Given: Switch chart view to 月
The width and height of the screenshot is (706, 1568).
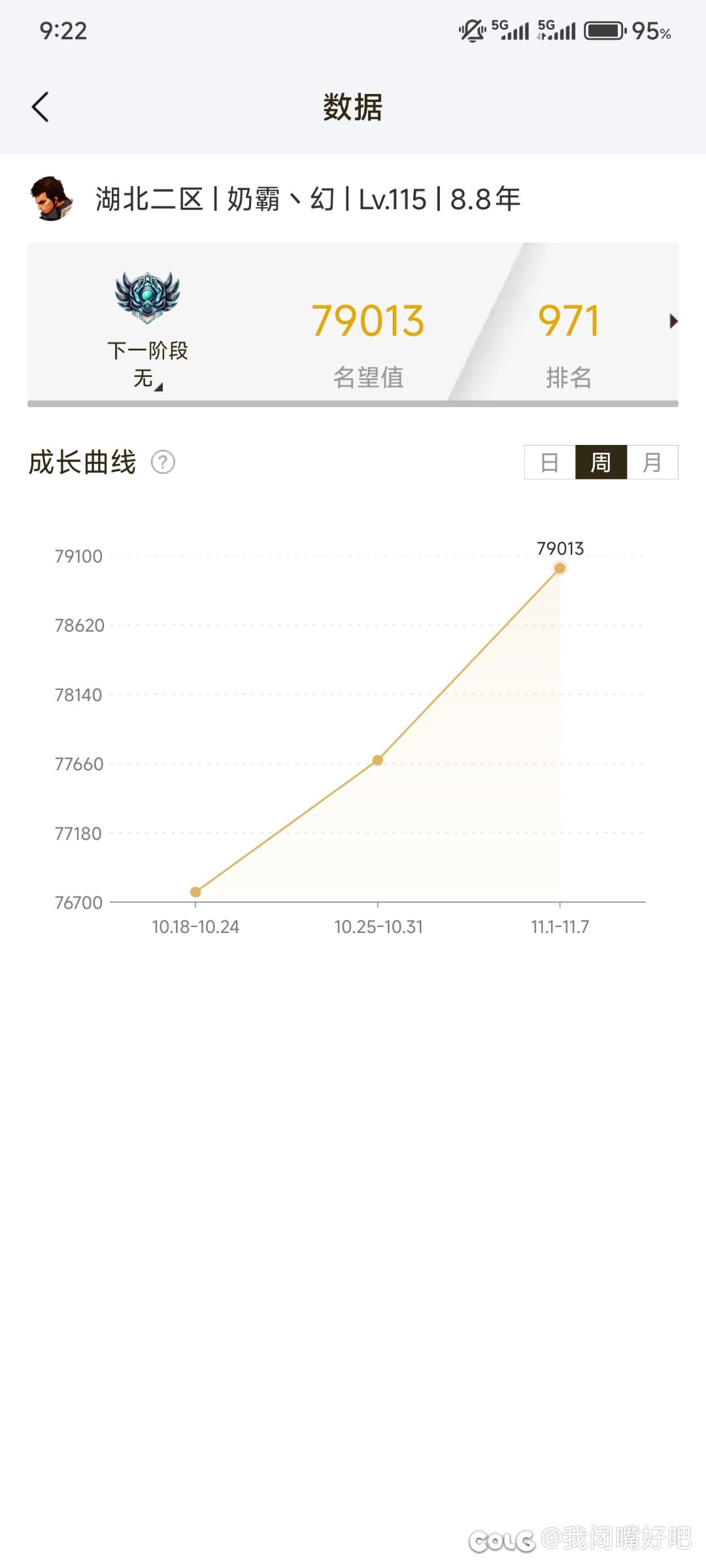Looking at the screenshot, I should pos(651,462).
